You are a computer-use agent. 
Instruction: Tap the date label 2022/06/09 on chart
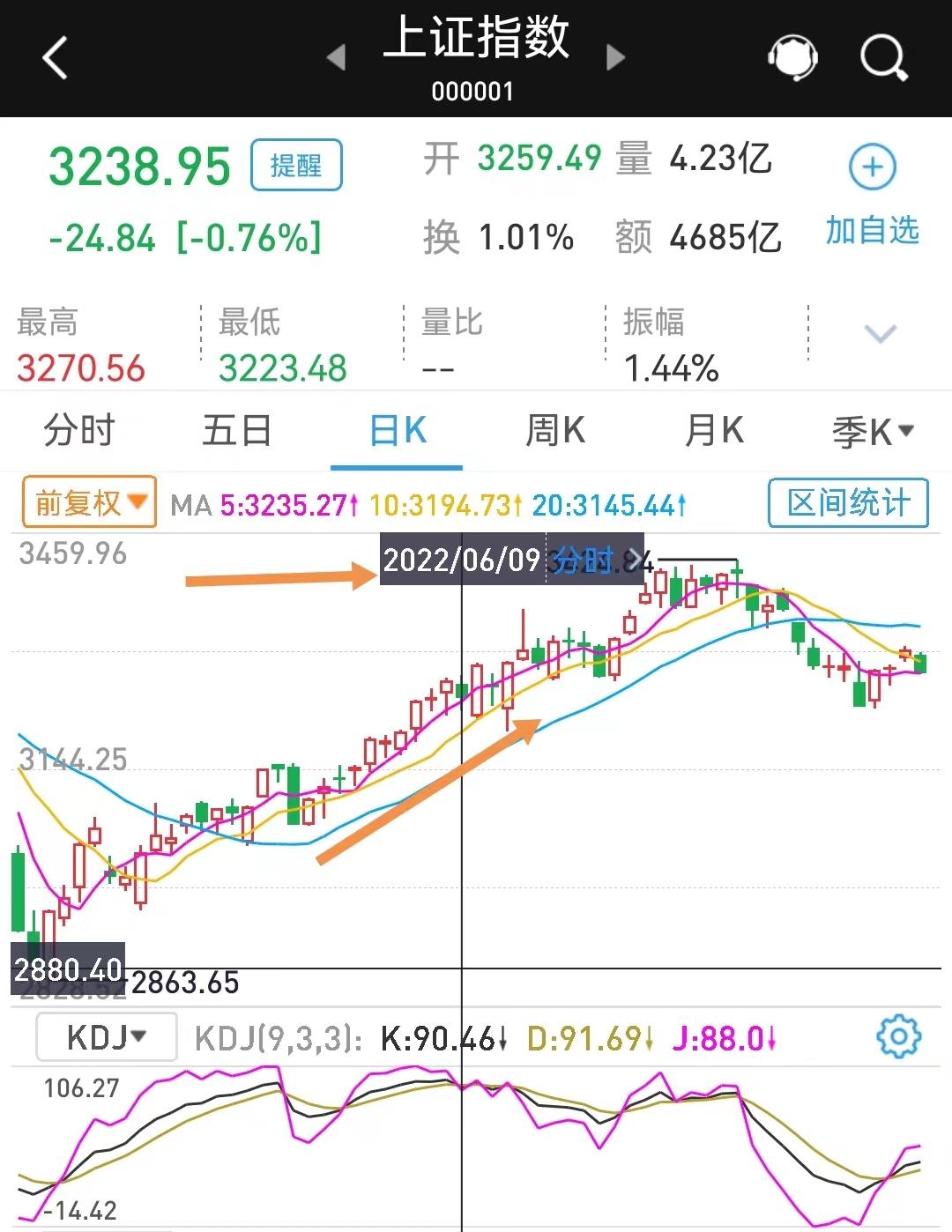(x=463, y=560)
